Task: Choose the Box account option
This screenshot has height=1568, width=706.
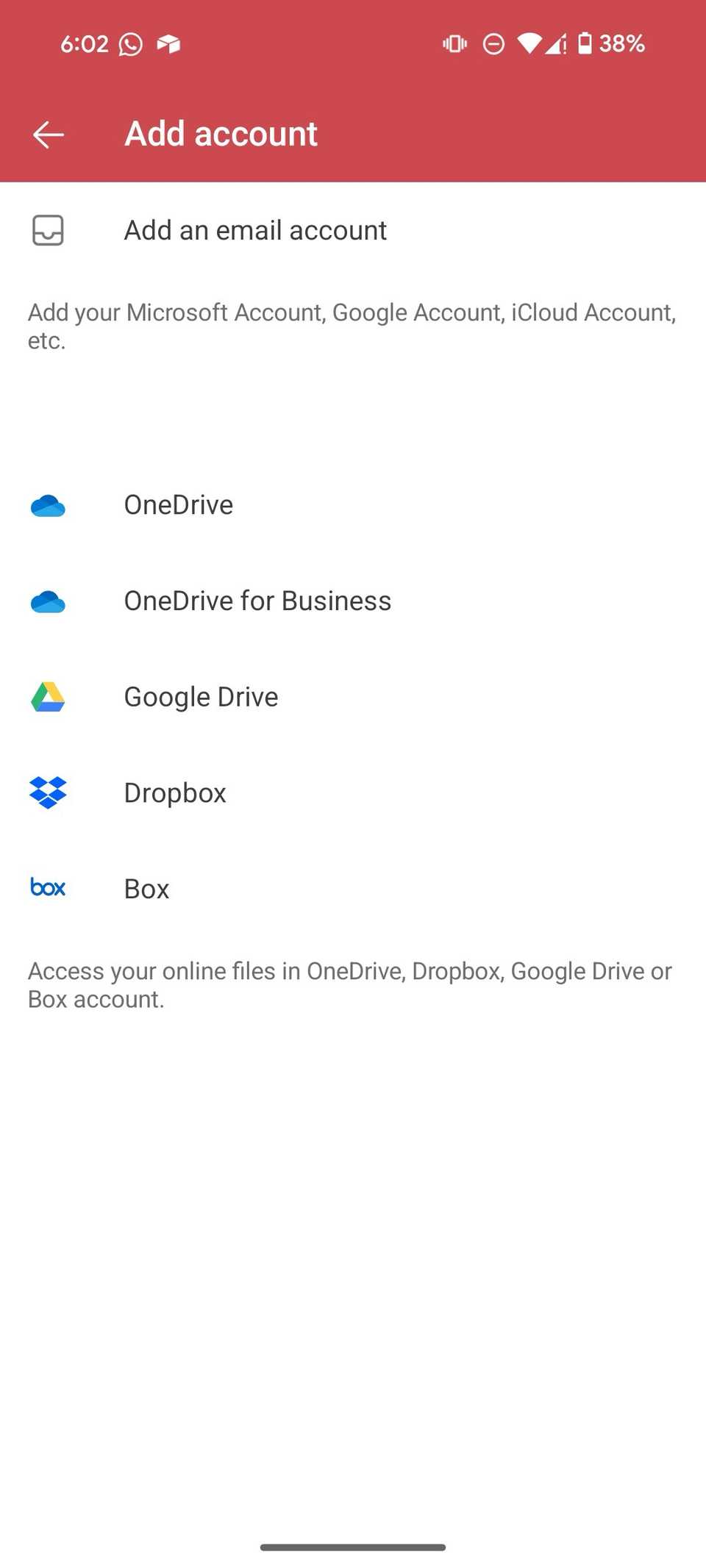Action: click(x=146, y=888)
